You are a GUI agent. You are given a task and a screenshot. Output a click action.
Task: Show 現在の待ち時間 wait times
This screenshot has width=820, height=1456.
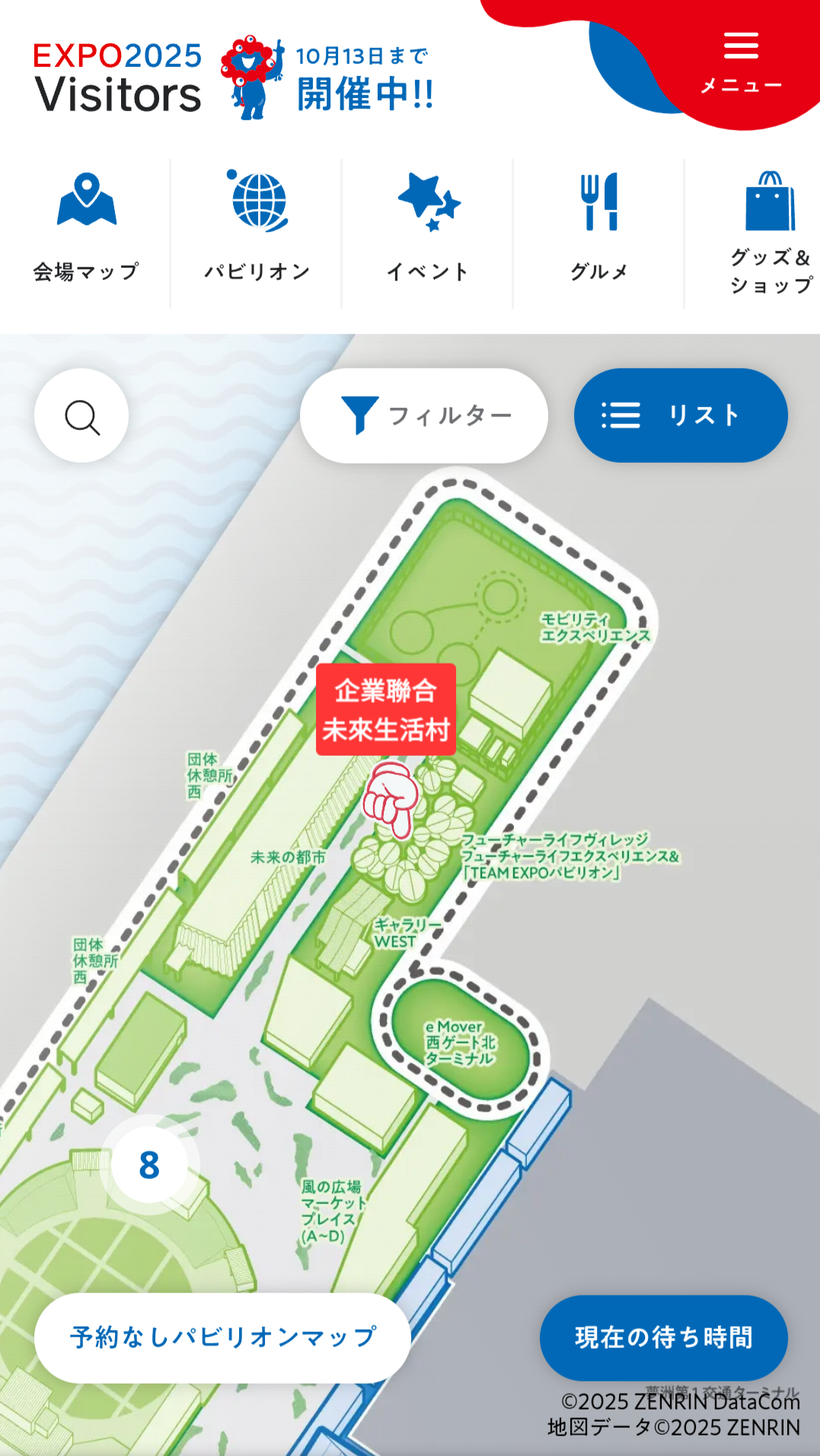coord(663,1337)
